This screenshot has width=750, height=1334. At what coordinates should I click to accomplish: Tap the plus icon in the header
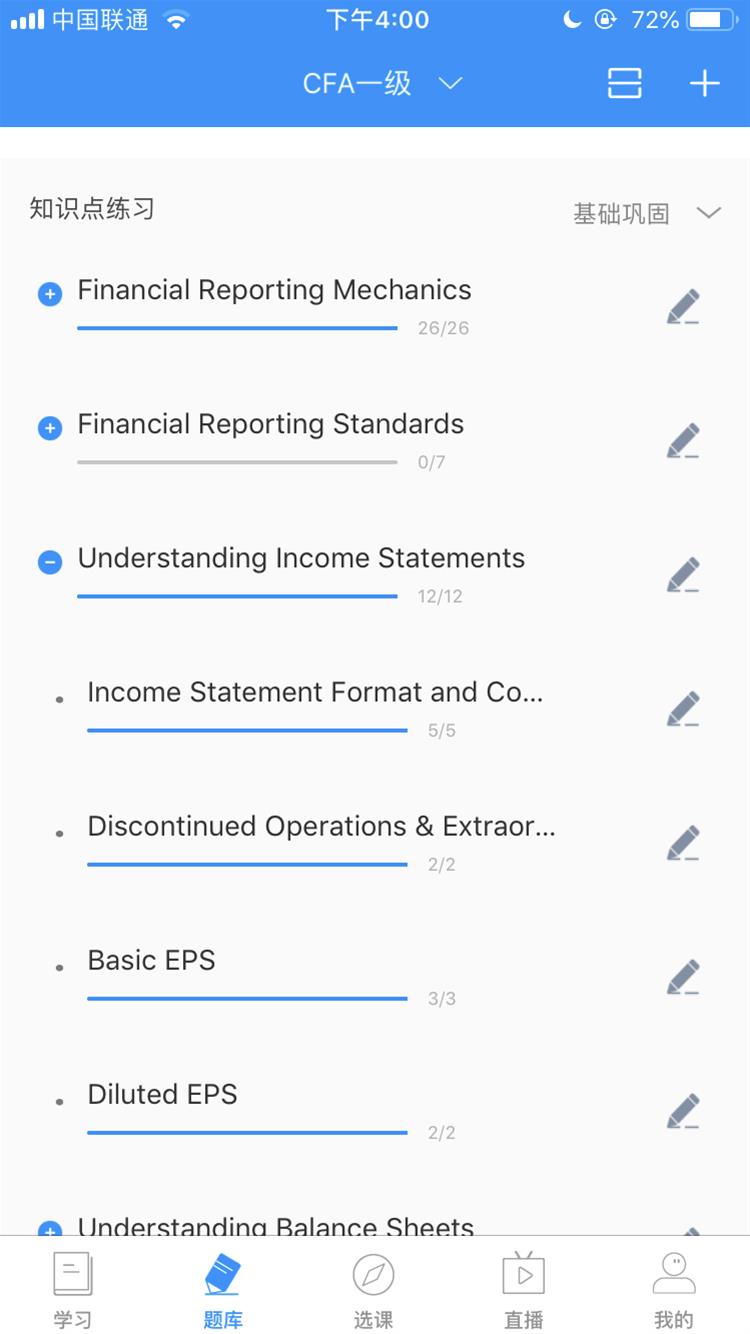tap(704, 83)
